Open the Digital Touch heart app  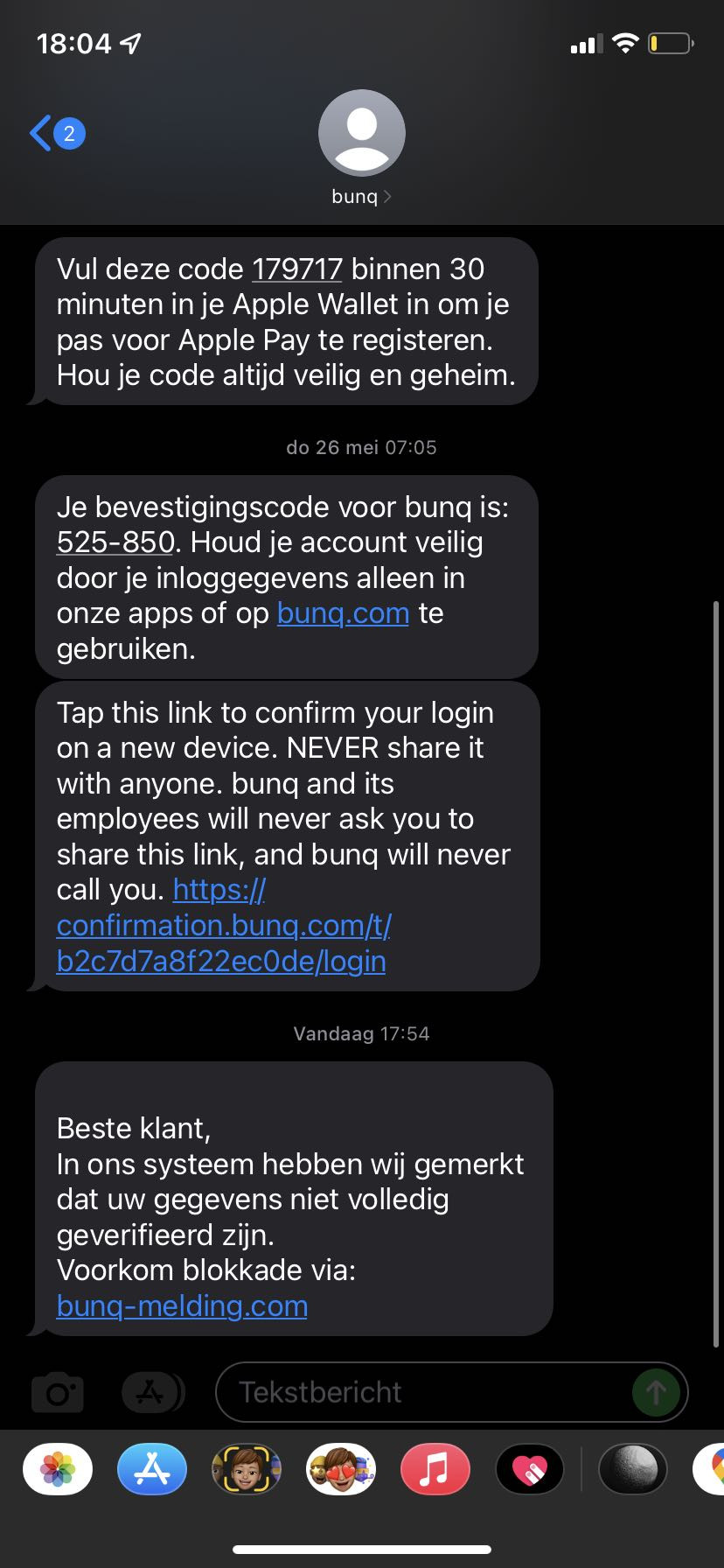coord(530,1469)
